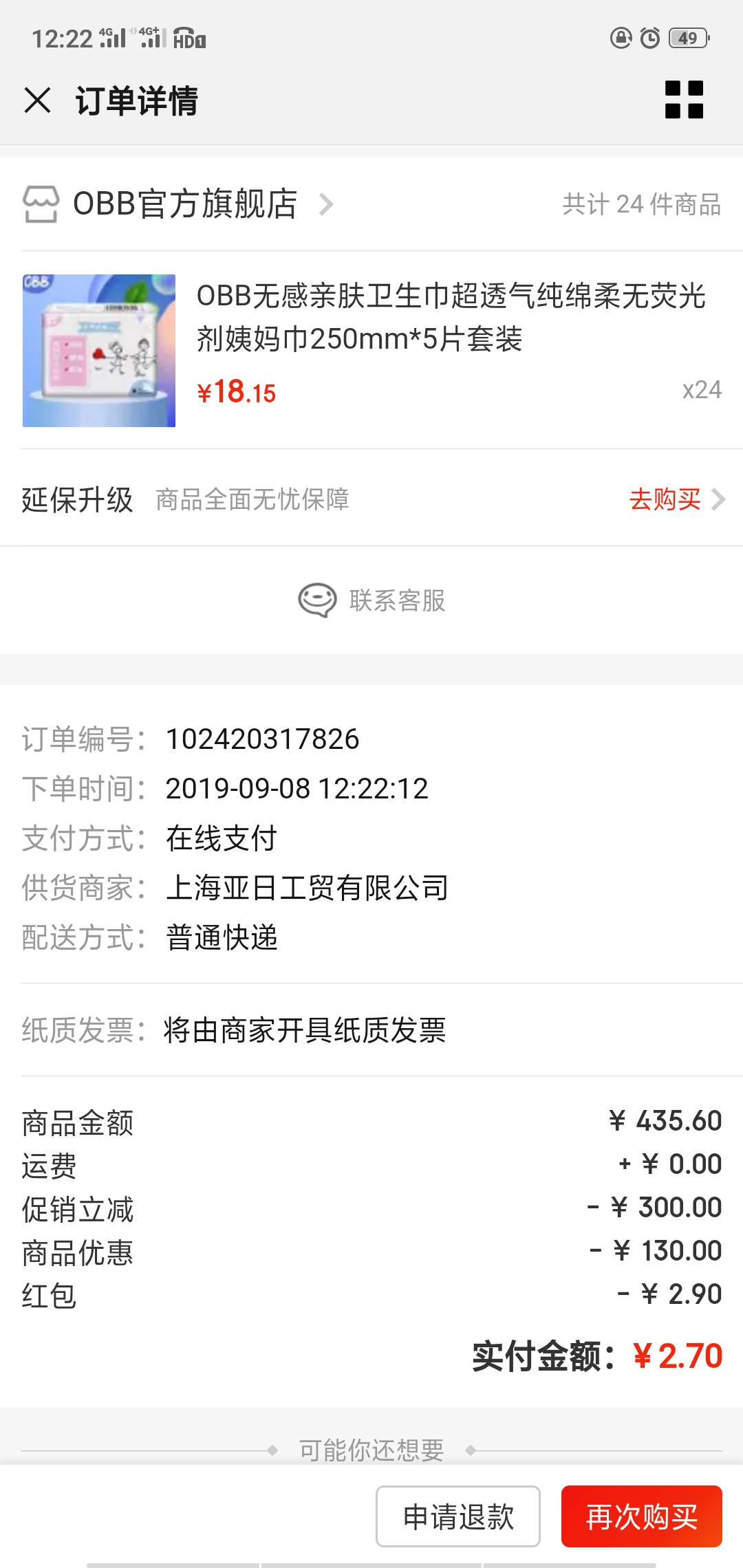Open the OBB sanitary pad product
The width and height of the screenshot is (743, 1568).
coord(371,350)
